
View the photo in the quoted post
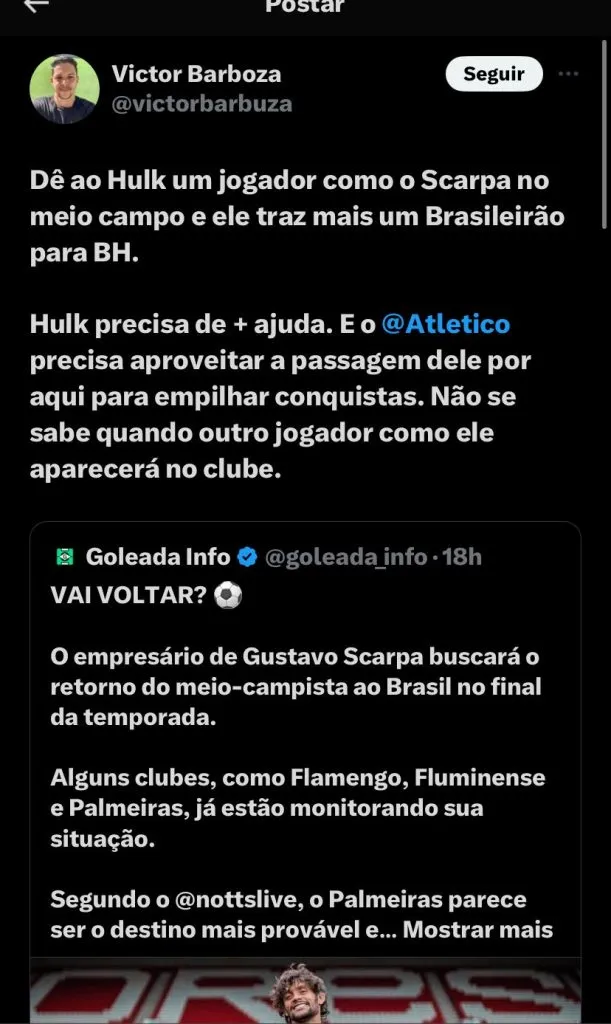click(305, 990)
